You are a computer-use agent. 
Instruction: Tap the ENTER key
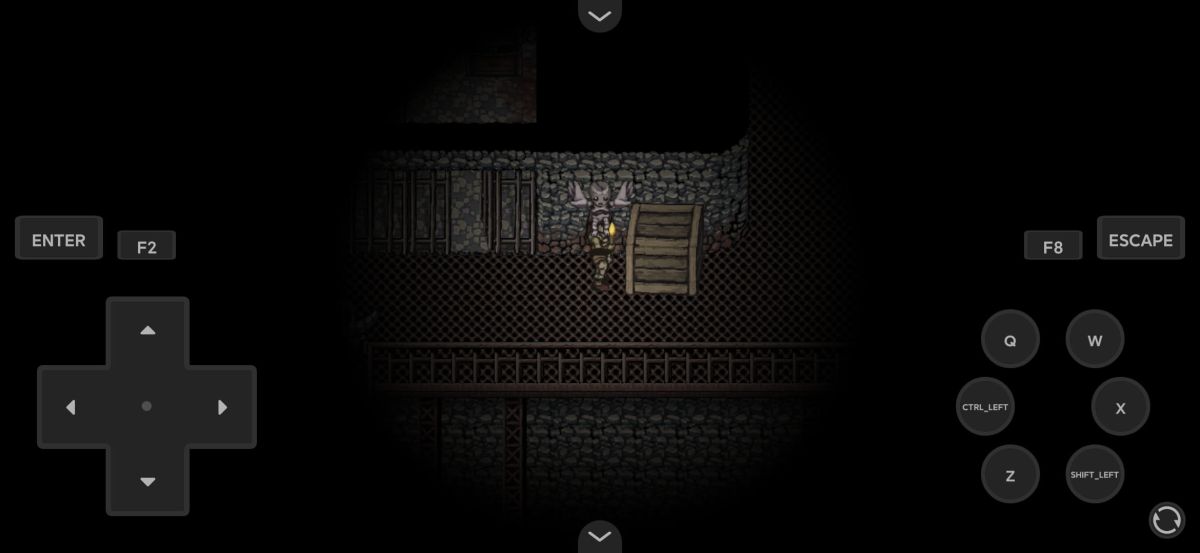pyautogui.click(x=59, y=239)
